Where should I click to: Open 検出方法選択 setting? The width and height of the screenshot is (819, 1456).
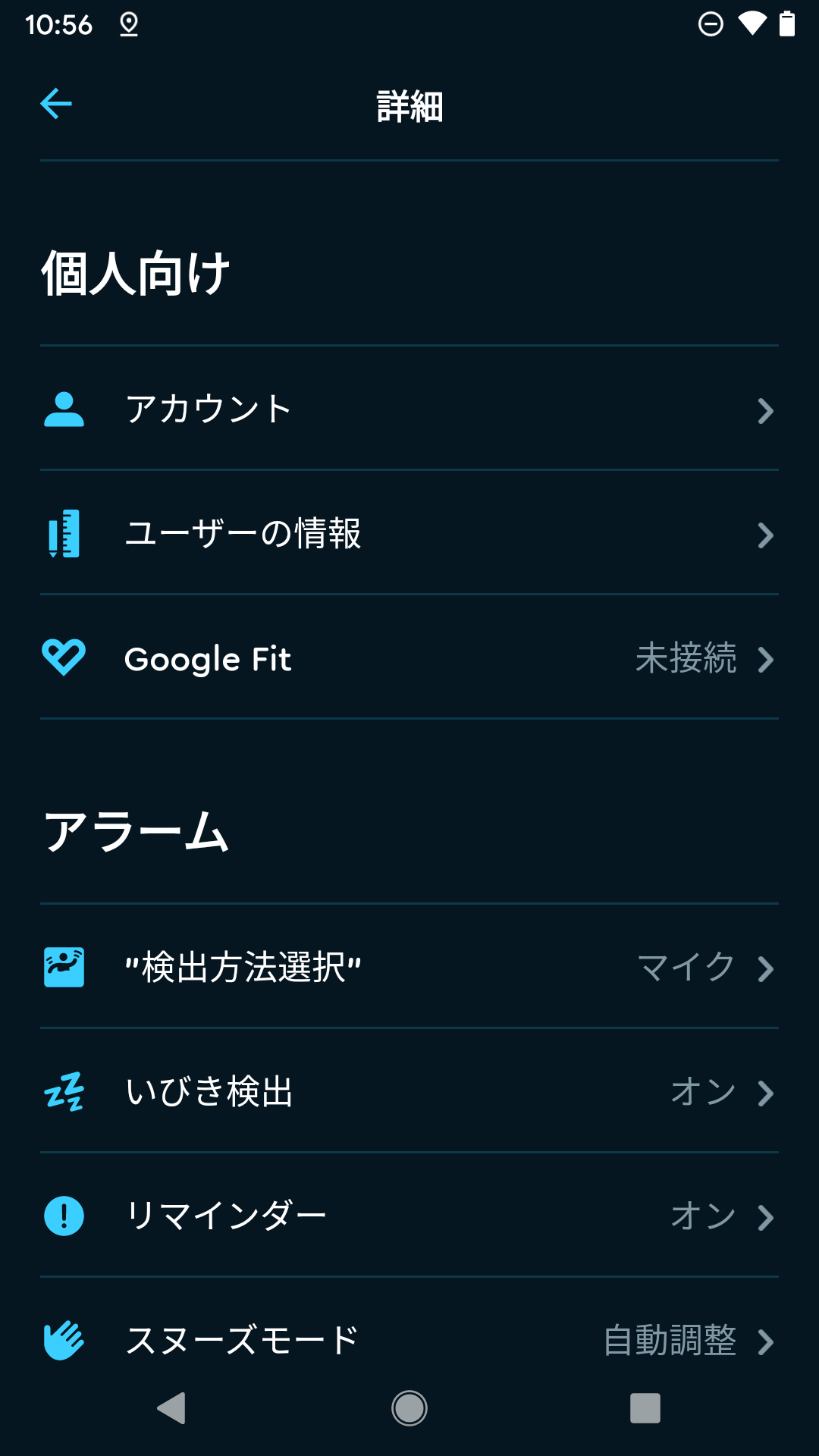point(409,968)
